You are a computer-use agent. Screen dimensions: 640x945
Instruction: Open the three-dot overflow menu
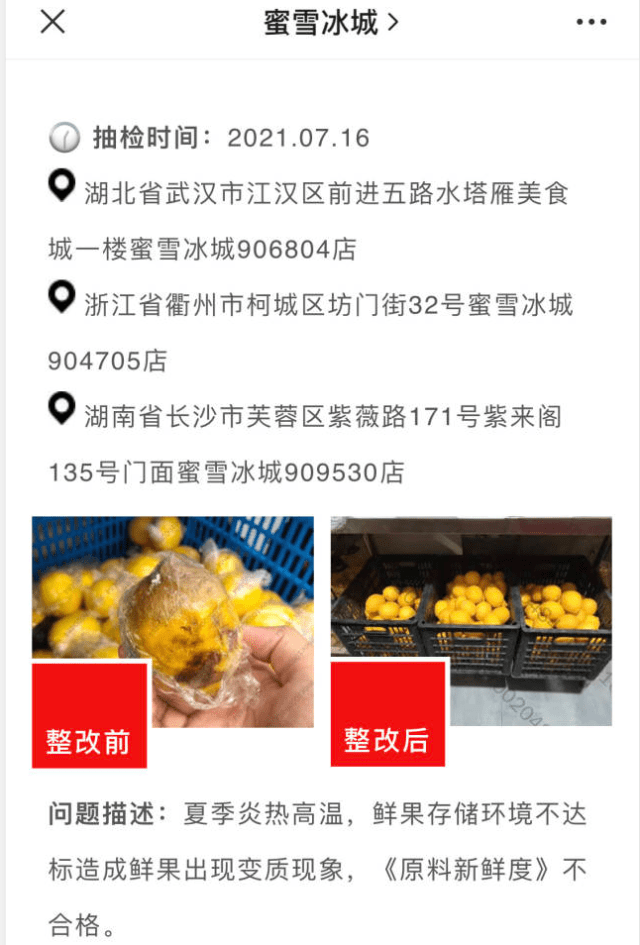tap(590, 23)
